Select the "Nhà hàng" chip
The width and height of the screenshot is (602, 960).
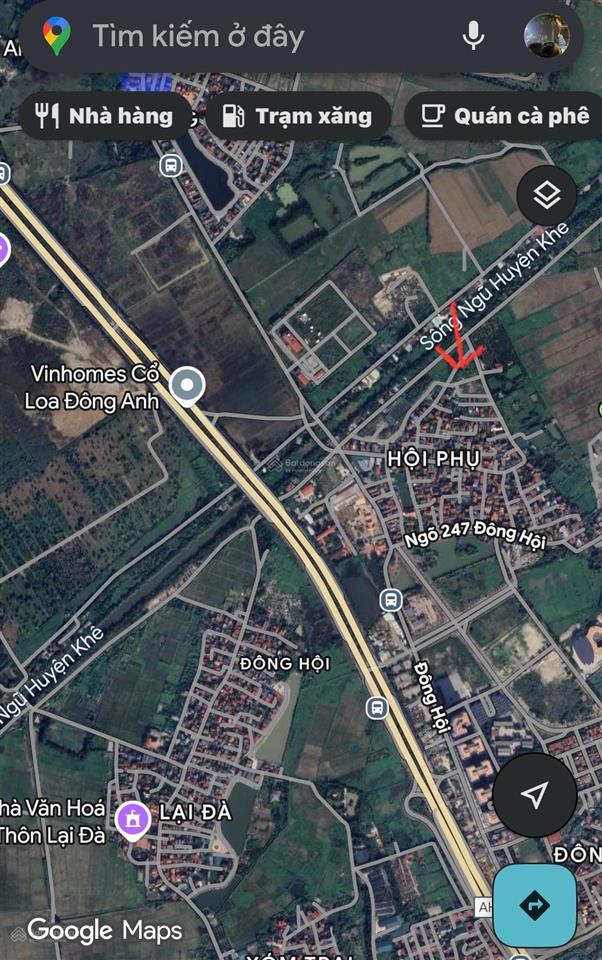[104, 116]
